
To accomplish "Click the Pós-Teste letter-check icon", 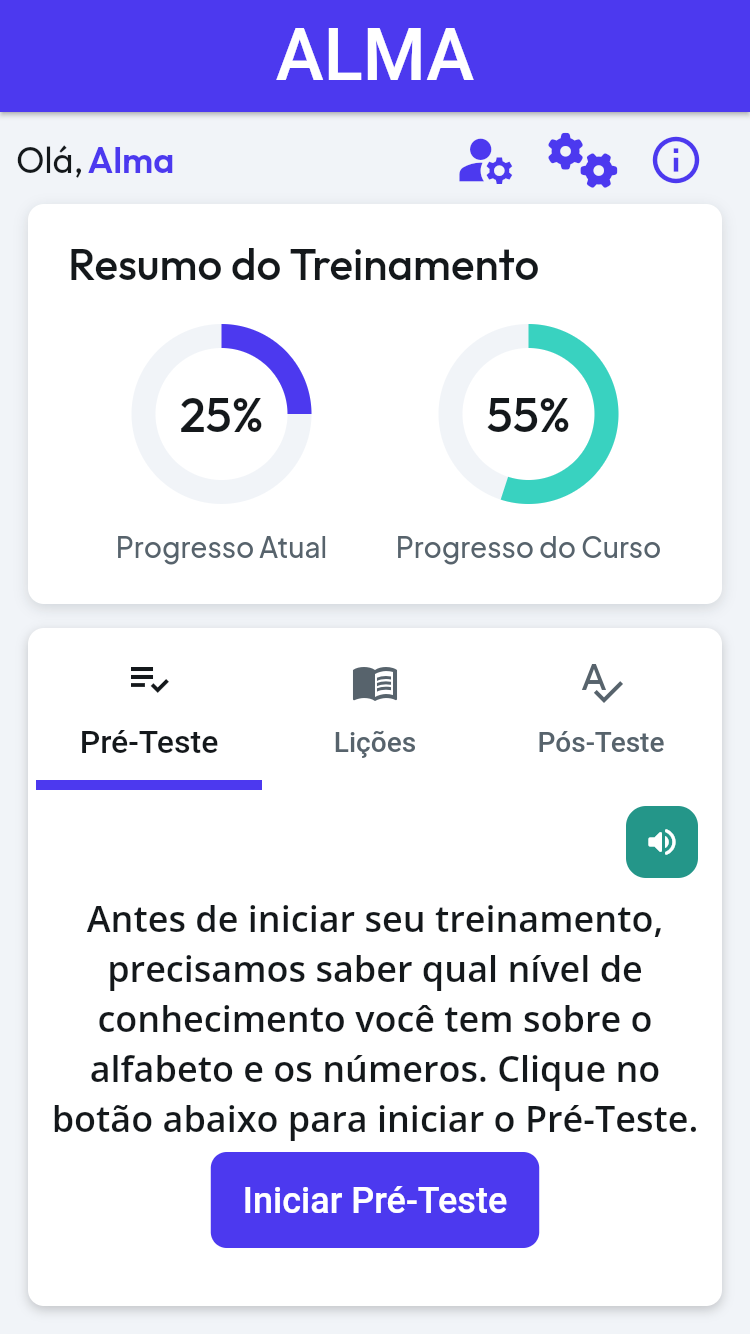I will click(601, 683).
